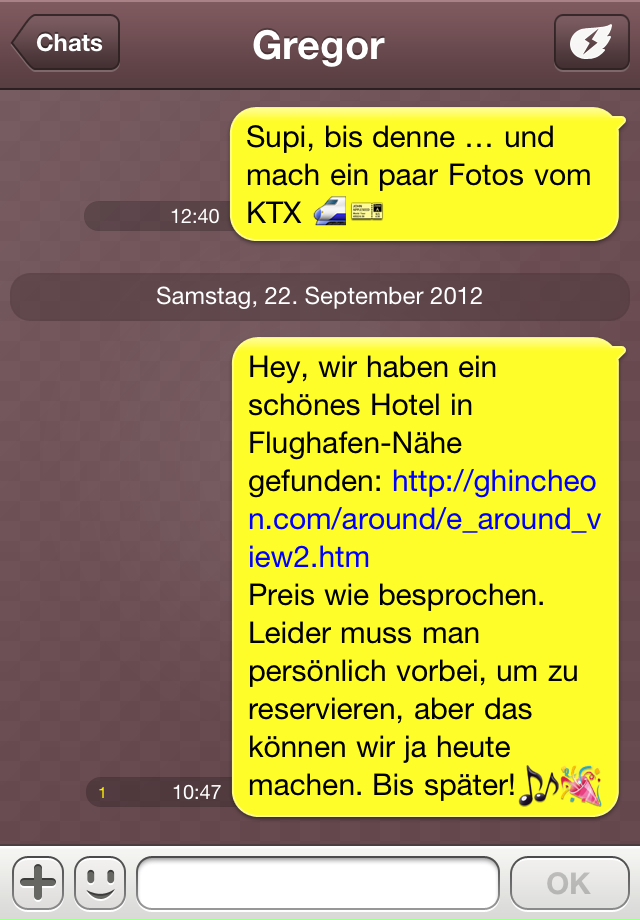Open the emoji smiley picker

(100, 881)
